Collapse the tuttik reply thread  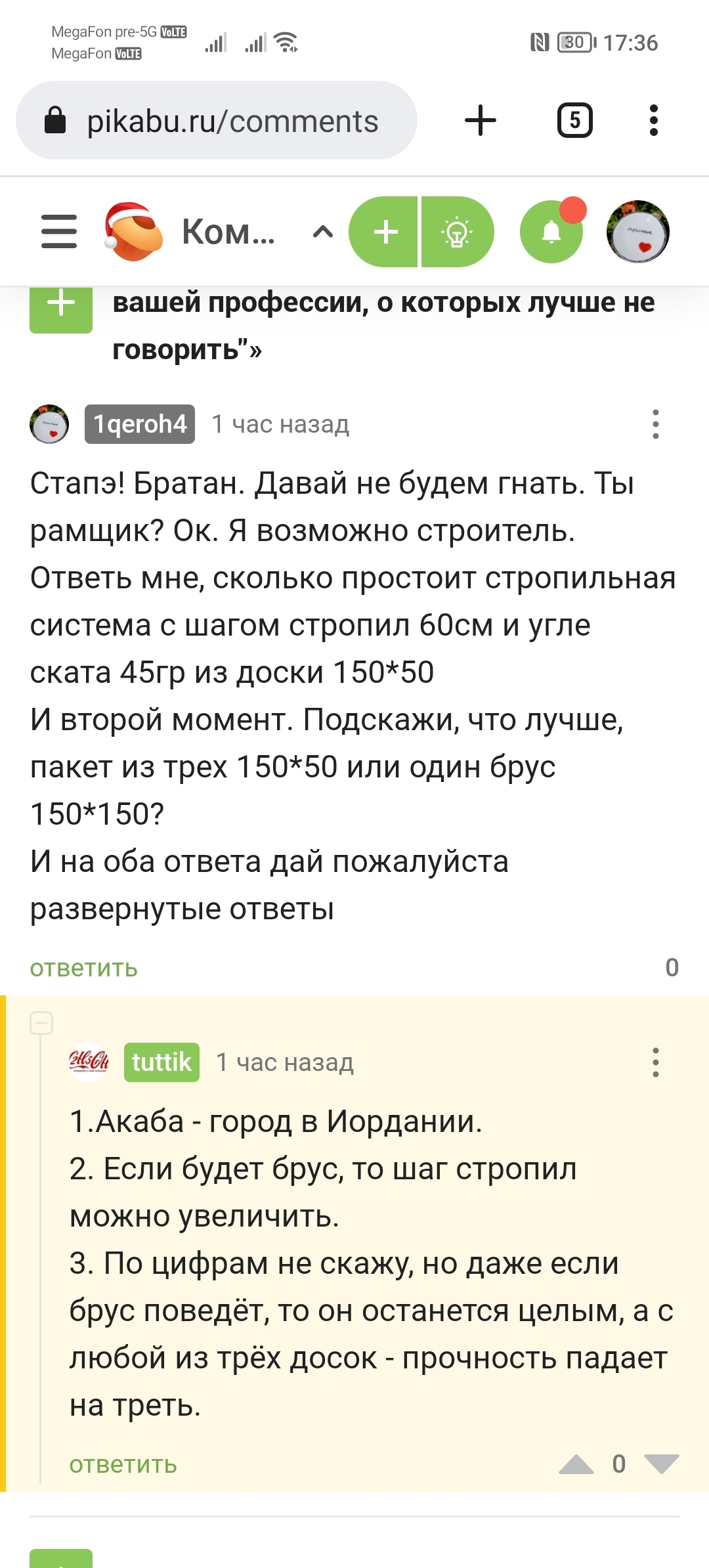pyautogui.click(x=41, y=1023)
